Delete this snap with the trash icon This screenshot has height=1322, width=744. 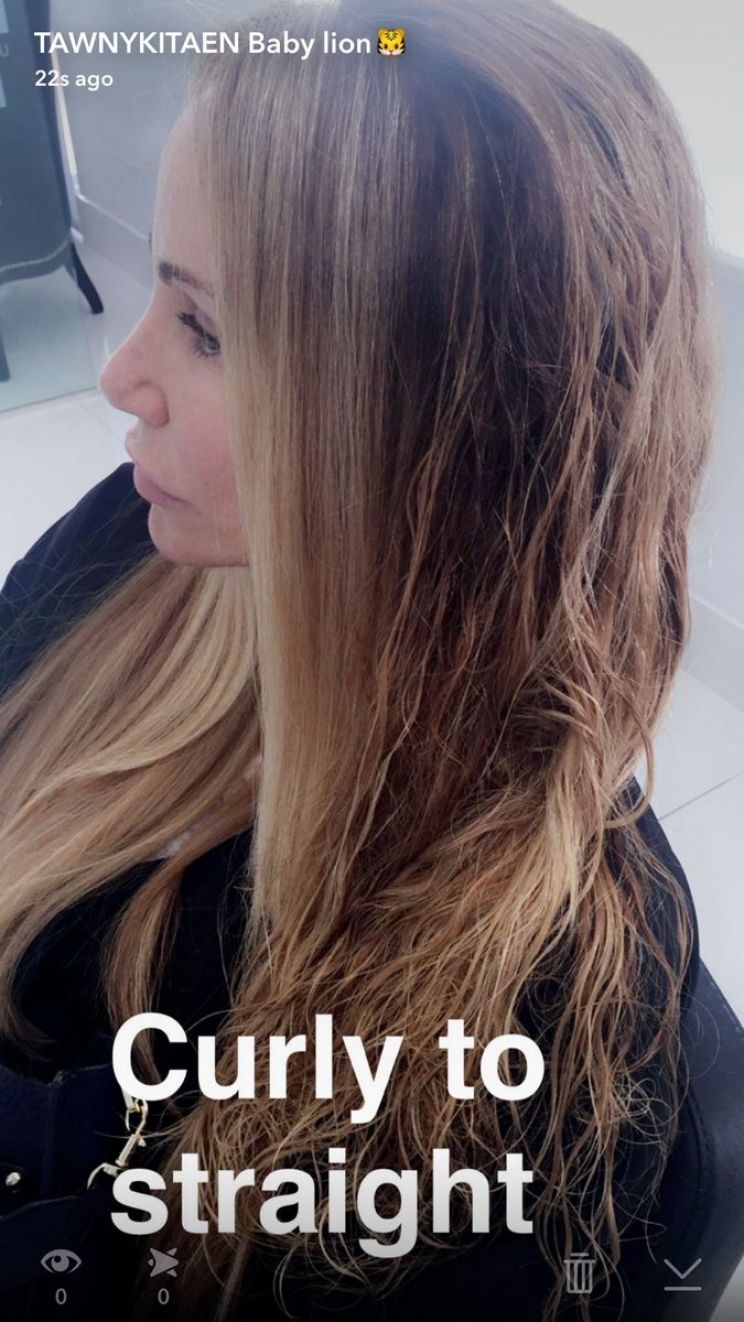click(579, 1272)
